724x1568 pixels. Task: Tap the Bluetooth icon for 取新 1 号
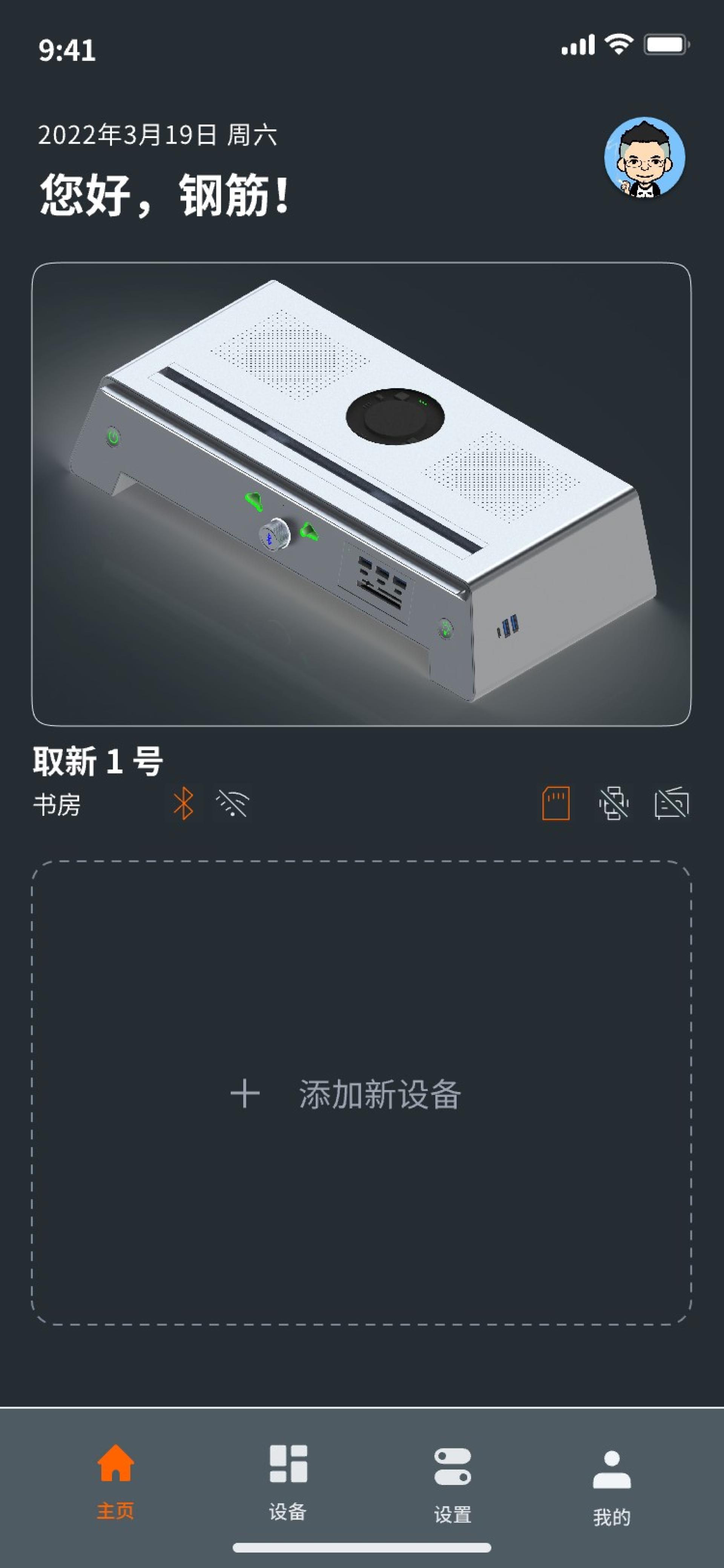183,803
